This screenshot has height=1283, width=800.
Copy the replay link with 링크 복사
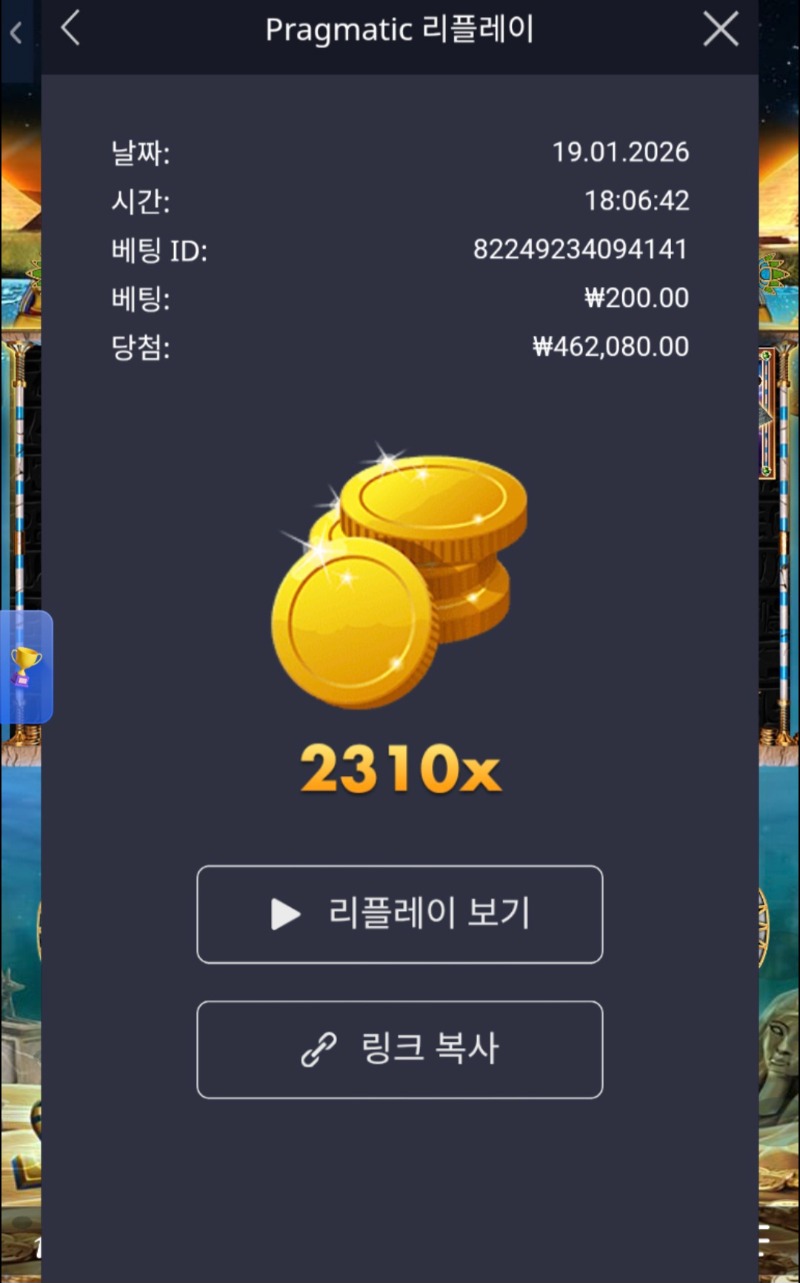click(400, 1050)
